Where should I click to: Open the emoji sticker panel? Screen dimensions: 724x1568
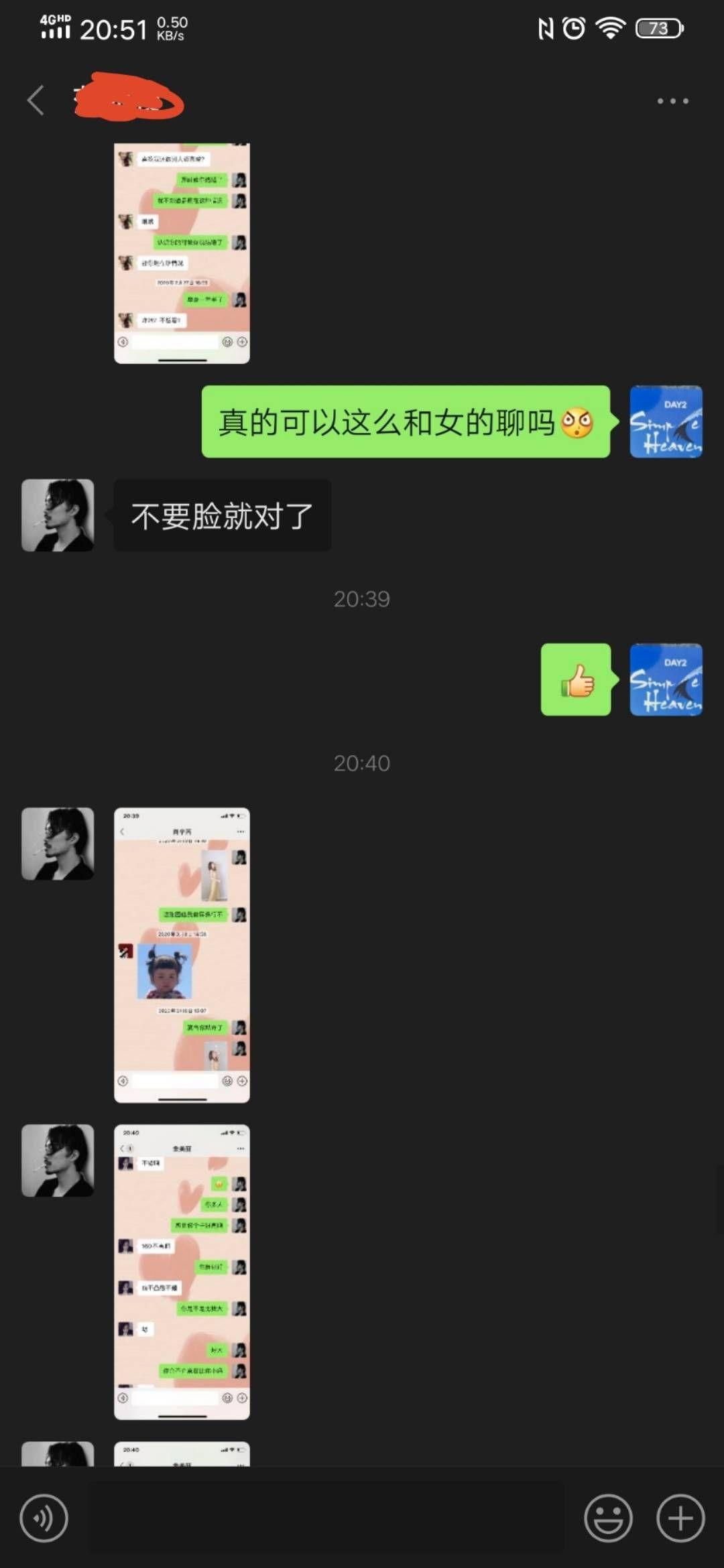[x=608, y=1518]
